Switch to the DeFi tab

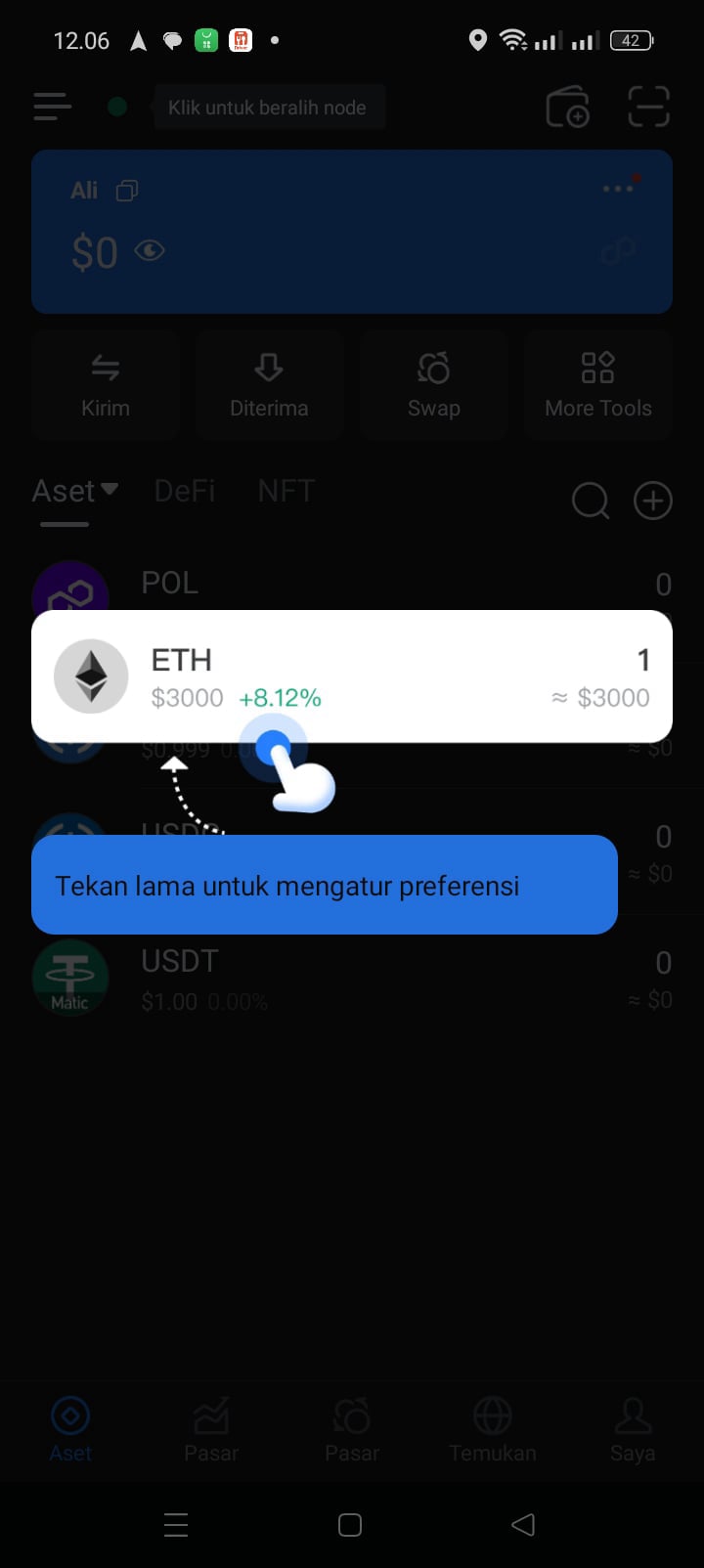click(185, 491)
